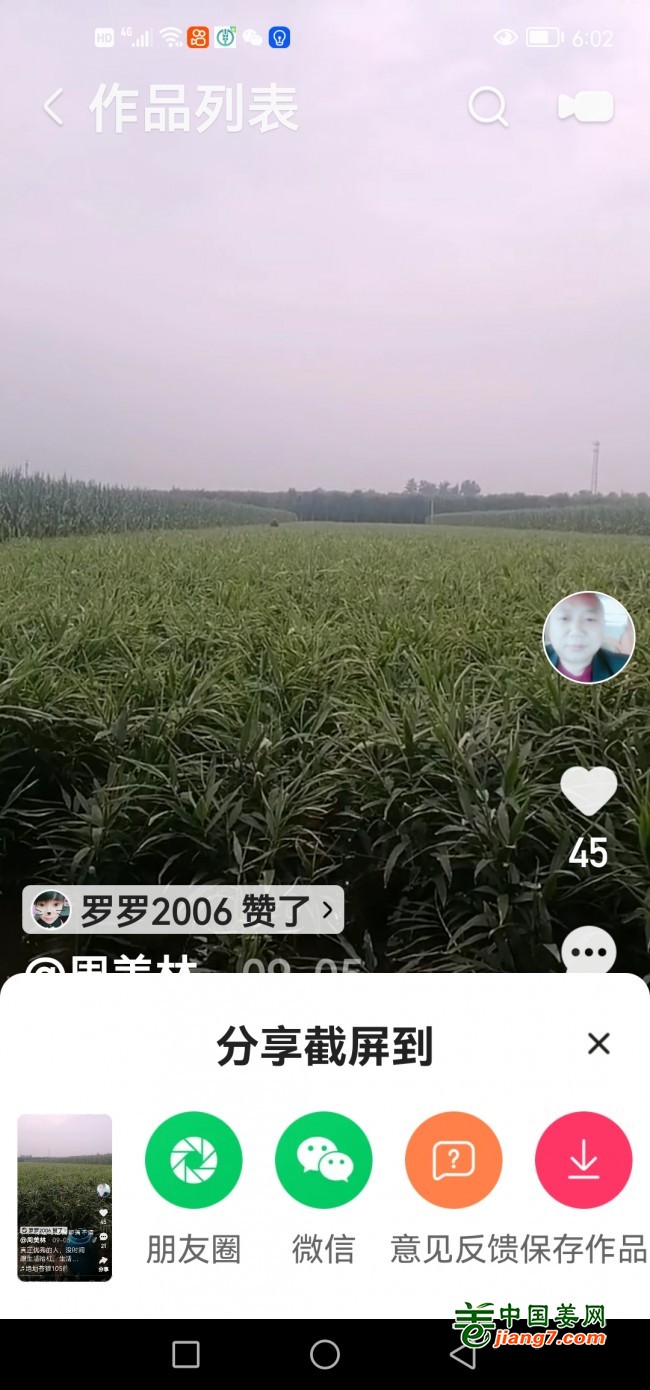Share screenshot to 朋友圈
This screenshot has width=650, height=1390.
tap(193, 1160)
